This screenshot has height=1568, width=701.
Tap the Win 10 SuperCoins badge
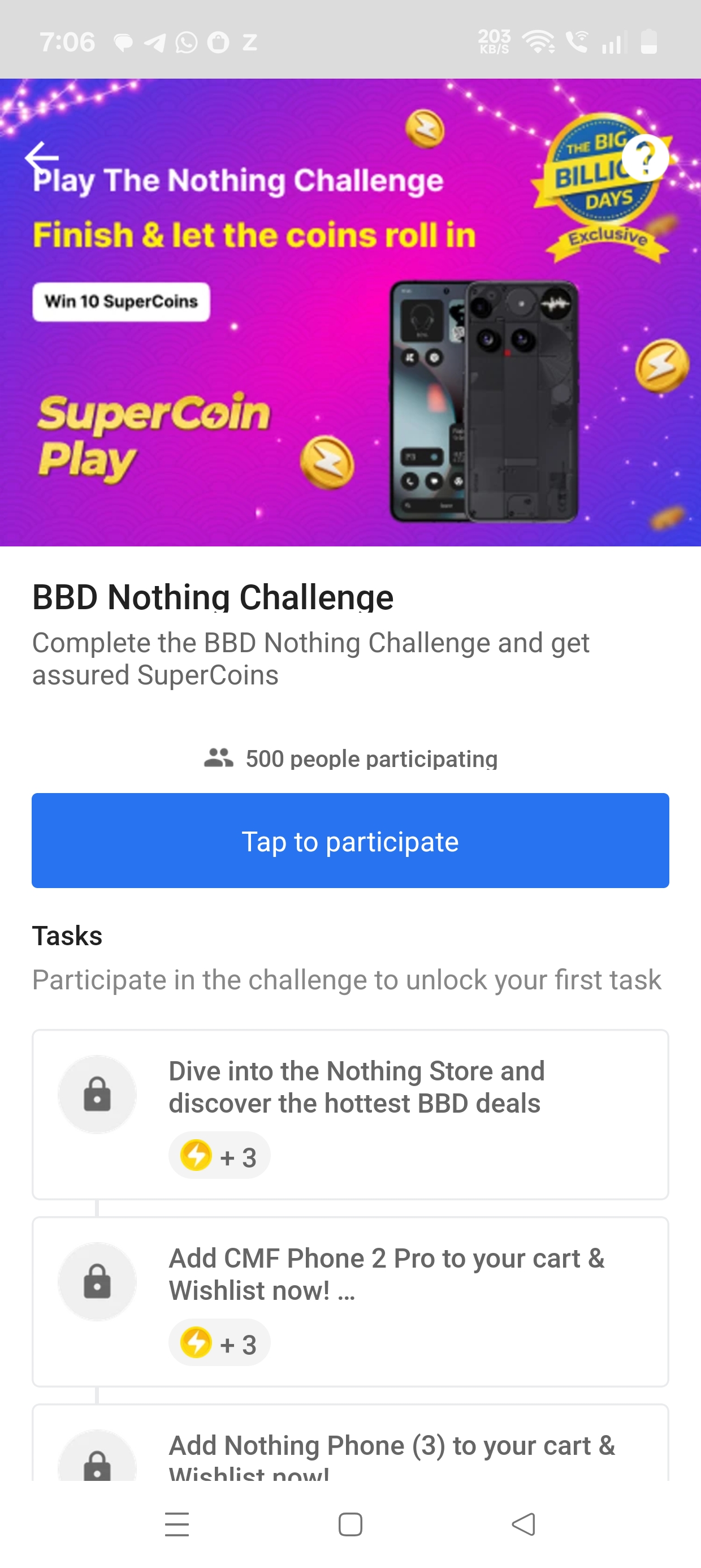click(x=120, y=301)
